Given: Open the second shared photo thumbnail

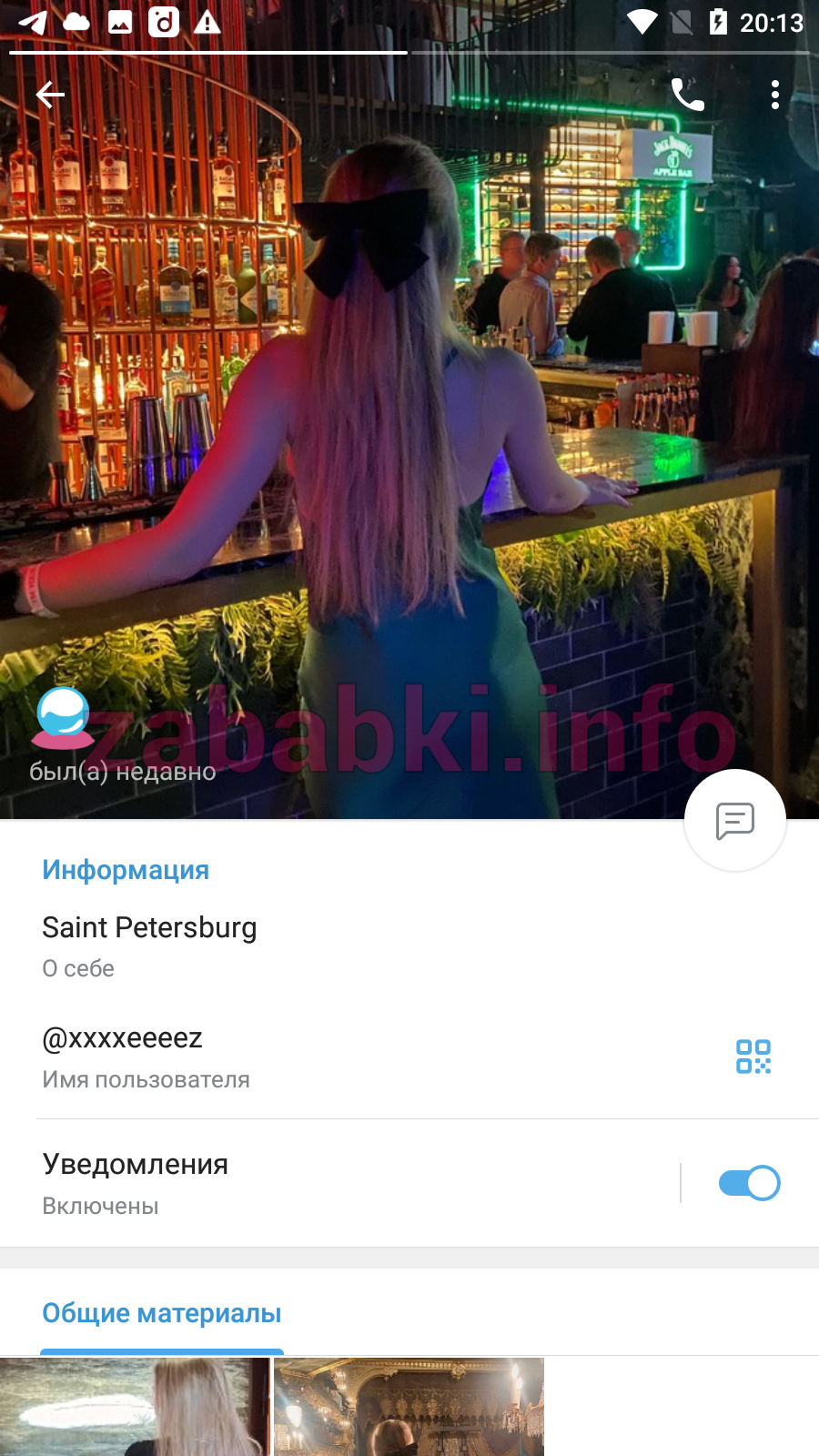Looking at the screenshot, I should pyautogui.click(x=409, y=1407).
